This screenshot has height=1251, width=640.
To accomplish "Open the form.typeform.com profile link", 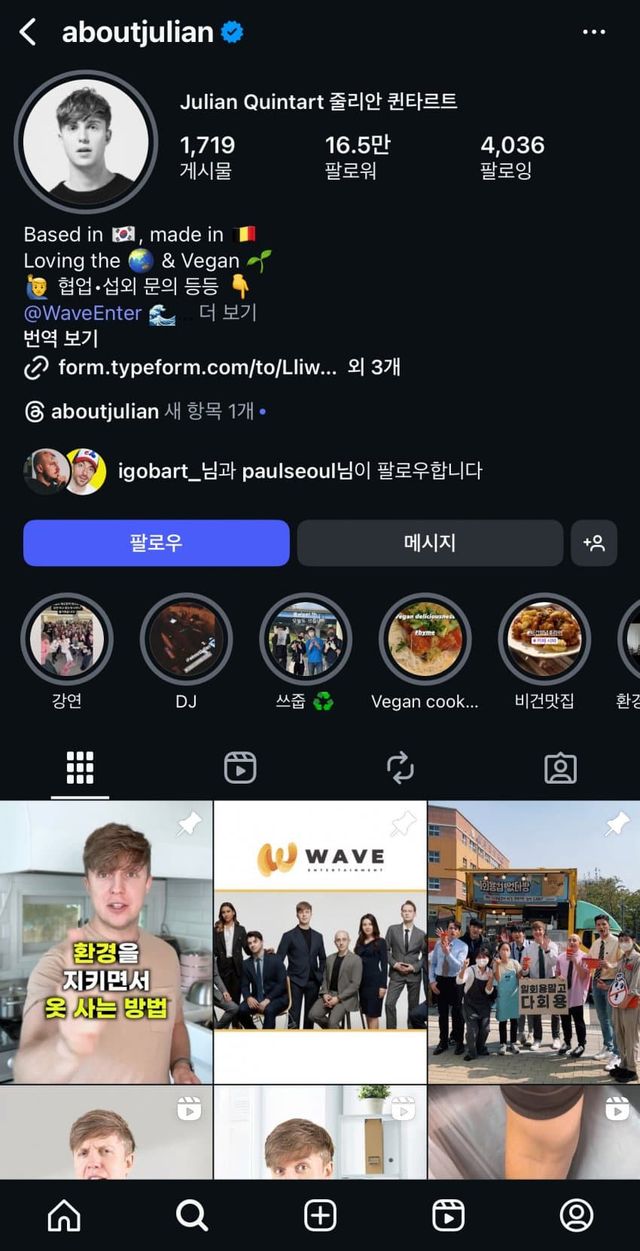I will tap(196, 367).
